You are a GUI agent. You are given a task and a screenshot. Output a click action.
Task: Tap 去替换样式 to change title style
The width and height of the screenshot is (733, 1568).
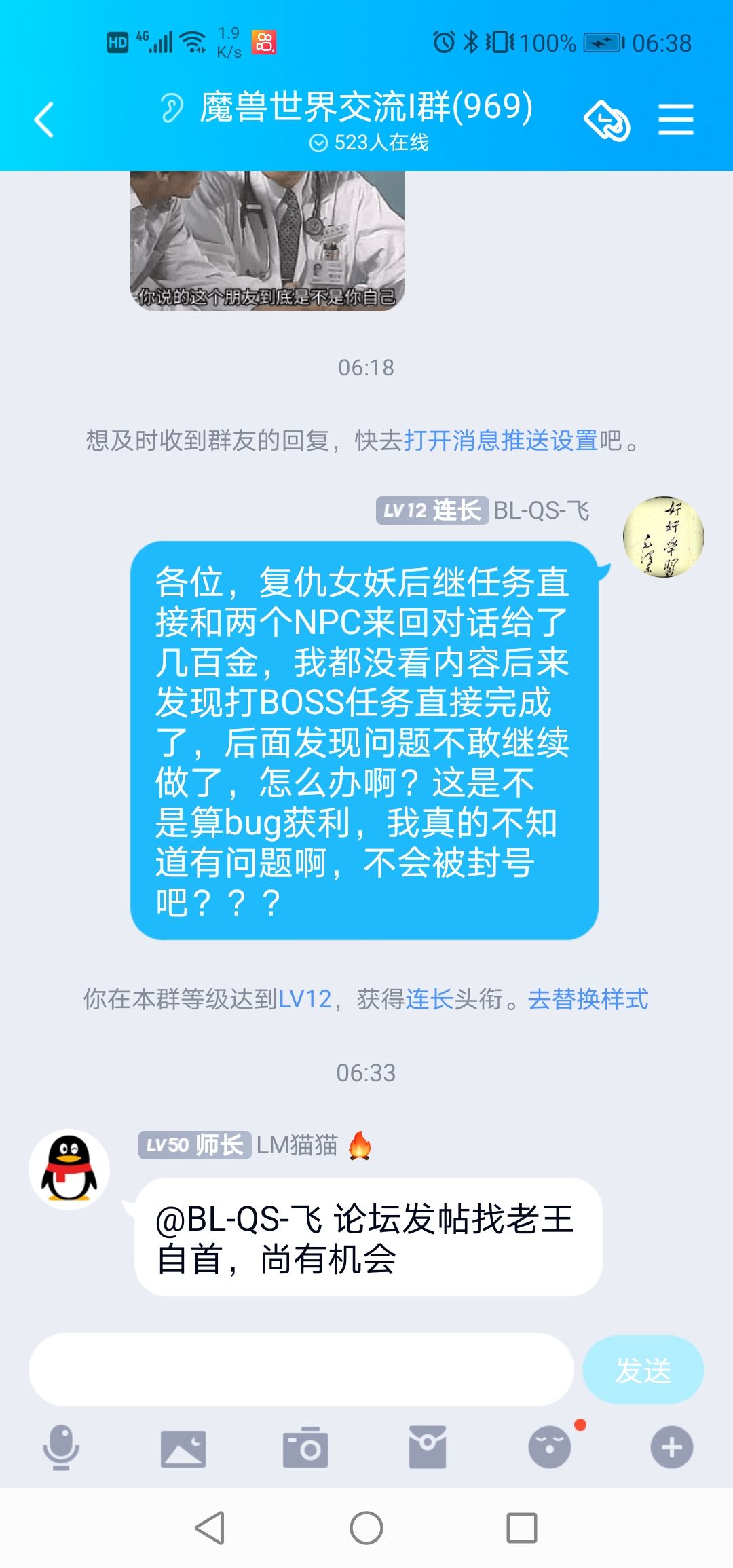point(588,1000)
